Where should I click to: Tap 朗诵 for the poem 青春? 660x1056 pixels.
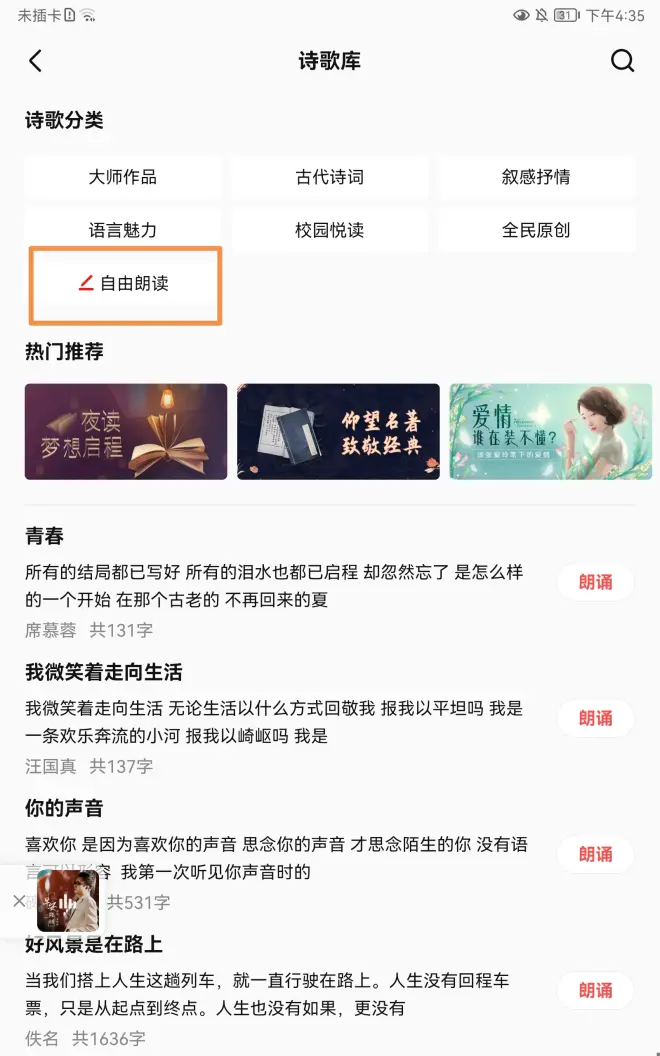(595, 582)
